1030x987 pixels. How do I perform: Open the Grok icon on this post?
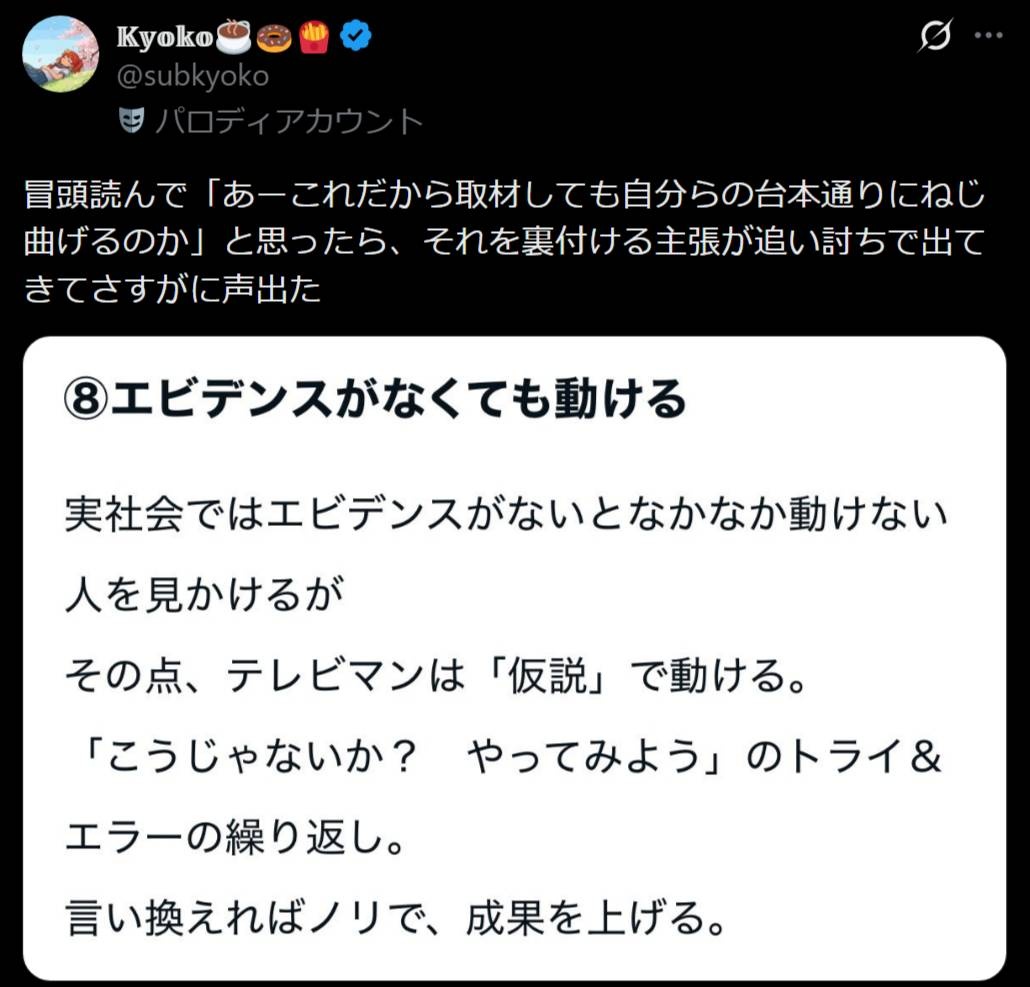tap(934, 36)
